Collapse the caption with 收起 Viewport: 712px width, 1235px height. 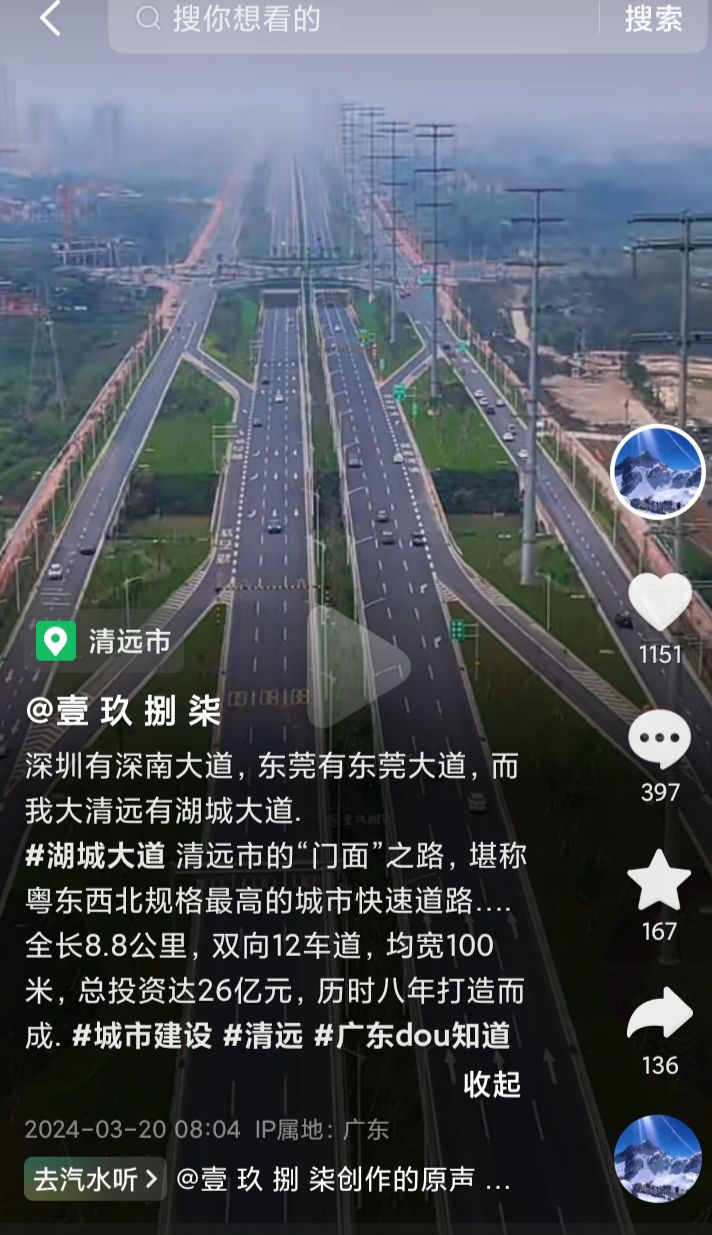[x=492, y=1084]
